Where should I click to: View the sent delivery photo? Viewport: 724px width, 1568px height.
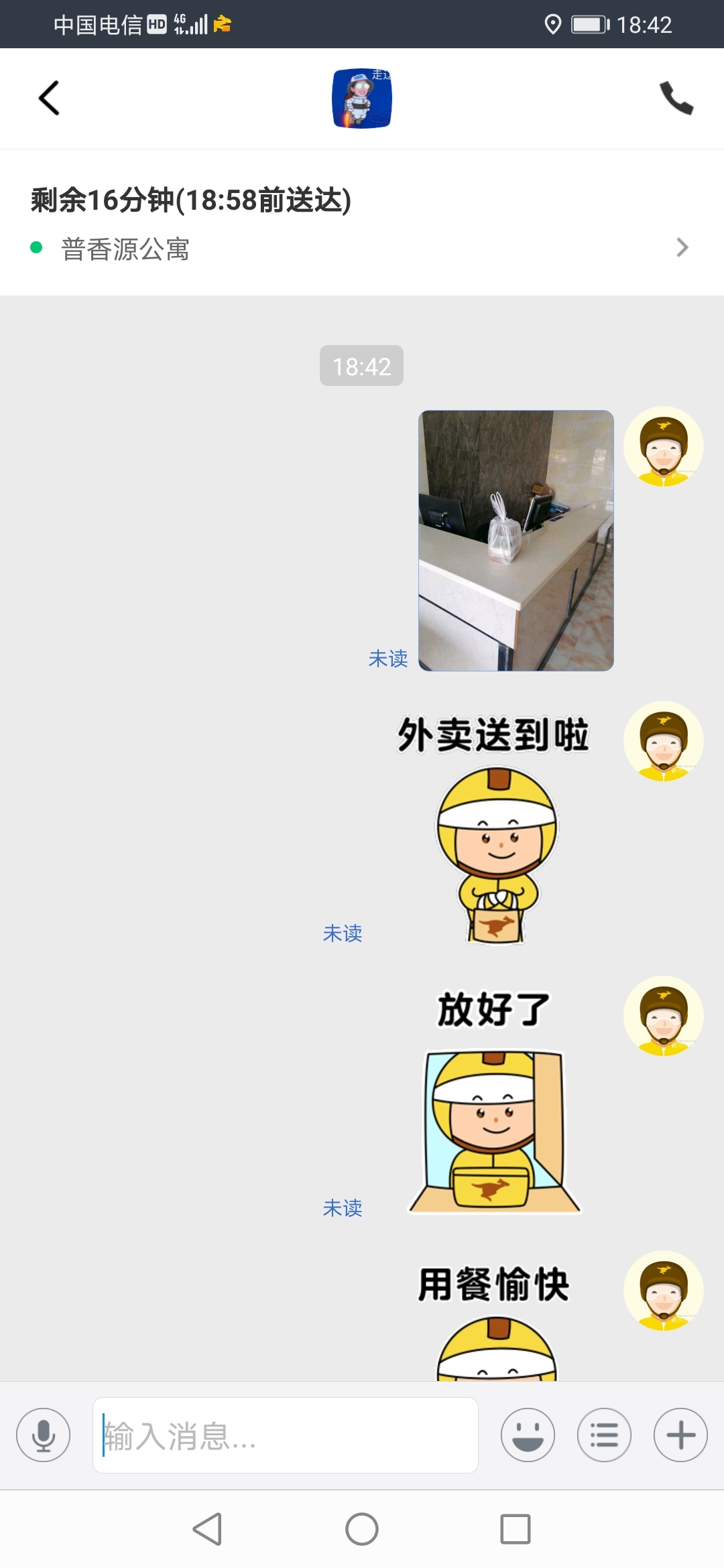(516, 540)
